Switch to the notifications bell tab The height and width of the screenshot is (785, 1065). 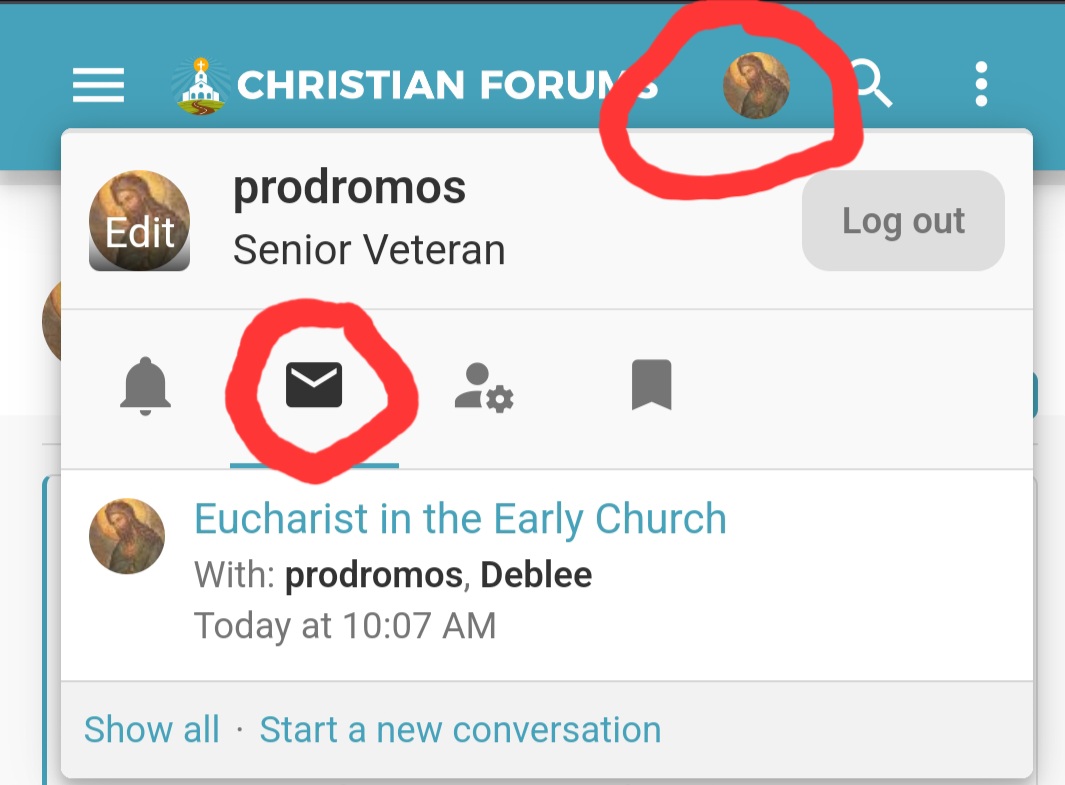click(146, 386)
